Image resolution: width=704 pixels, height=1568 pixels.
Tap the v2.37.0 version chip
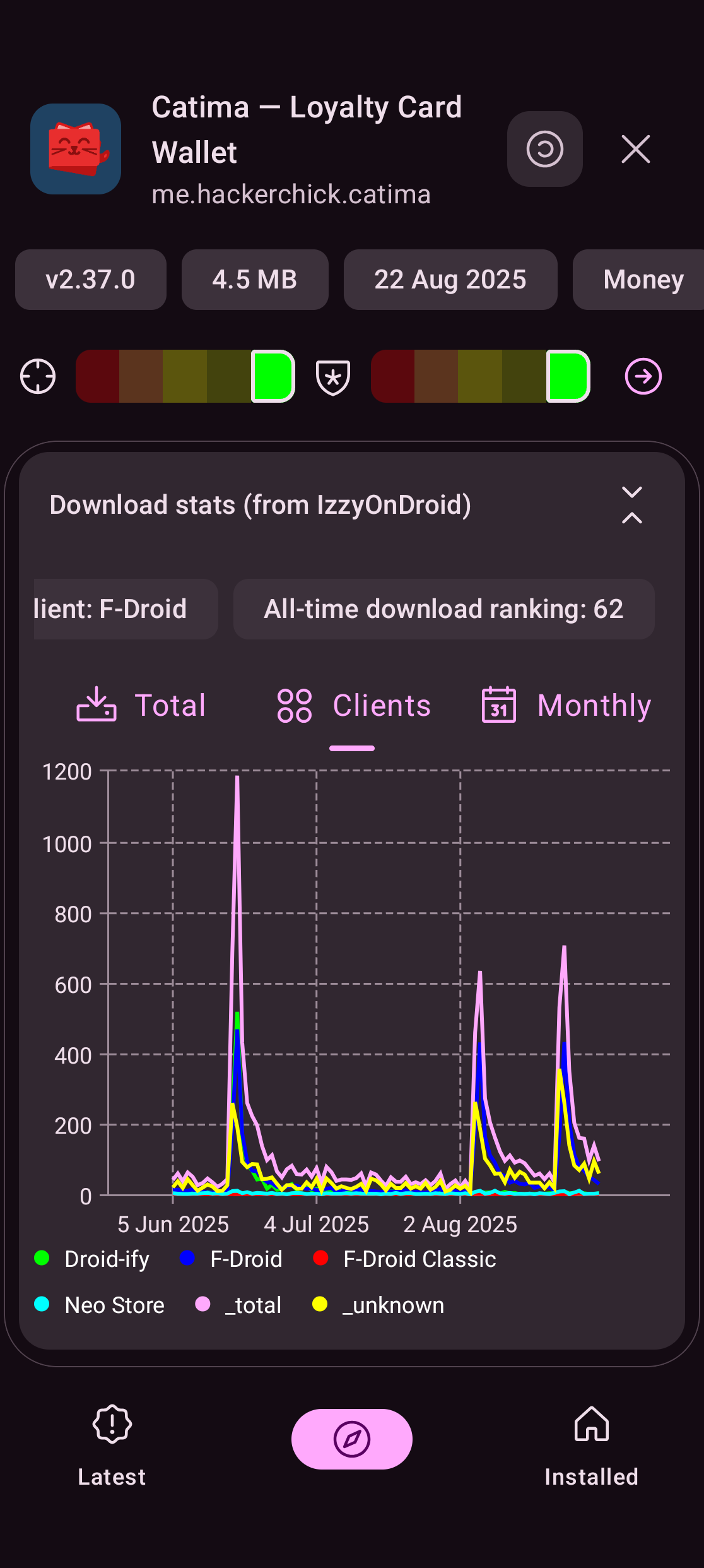(x=91, y=280)
